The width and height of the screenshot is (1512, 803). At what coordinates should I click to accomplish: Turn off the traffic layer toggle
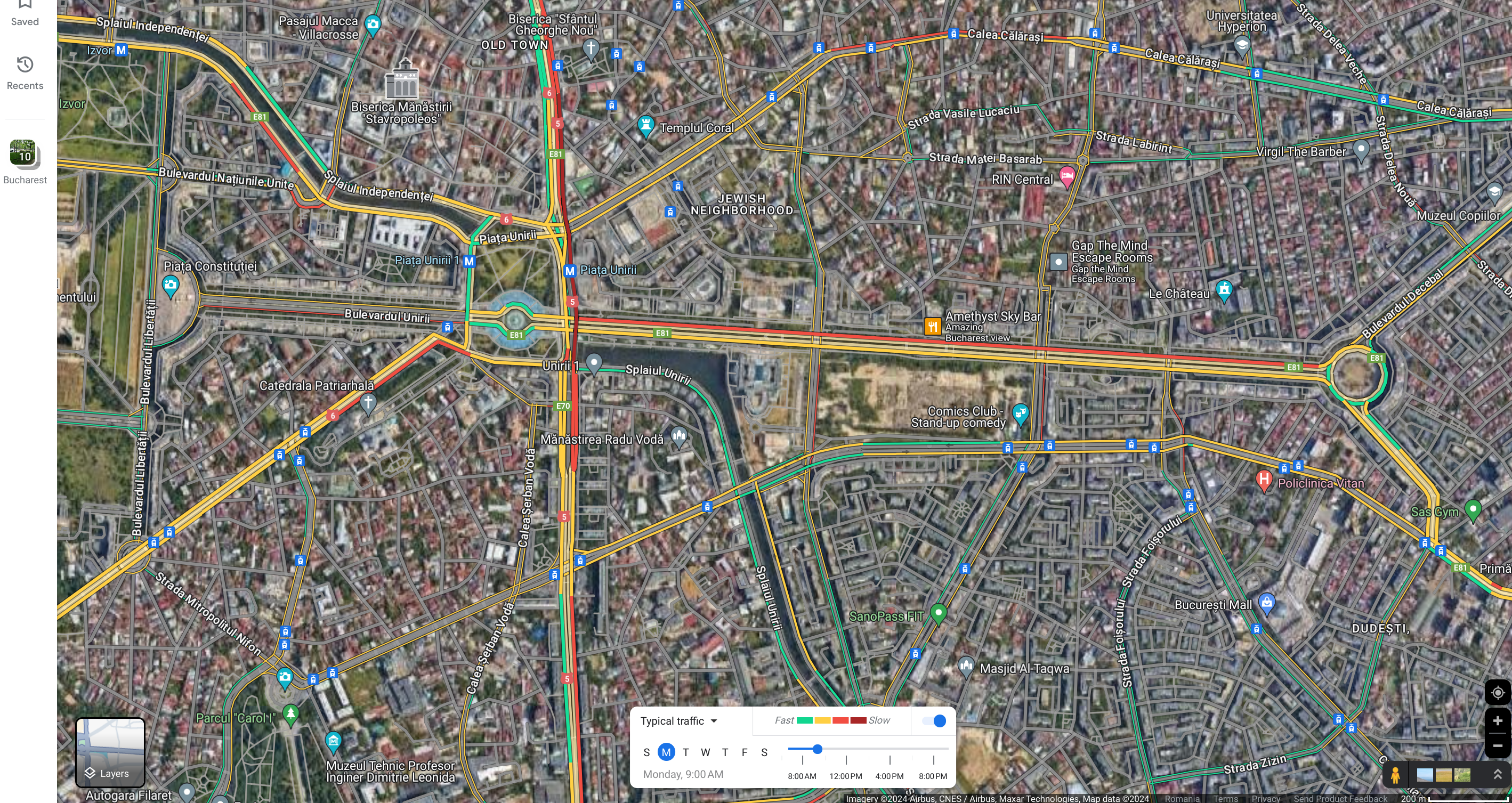(x=934, y=721)
